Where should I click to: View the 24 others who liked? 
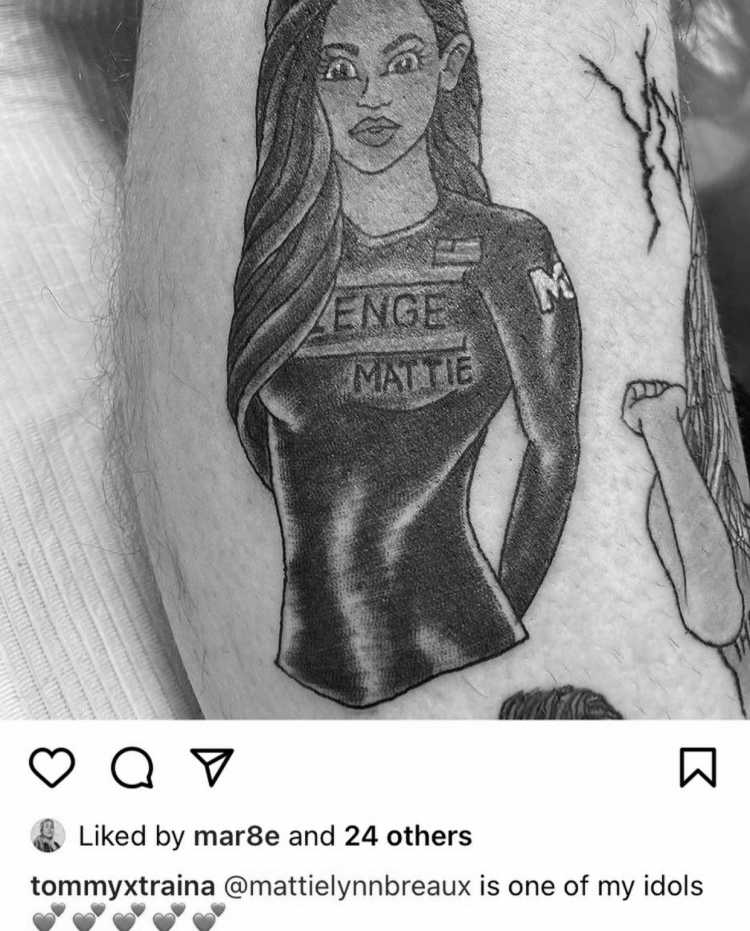pos(407,836)
